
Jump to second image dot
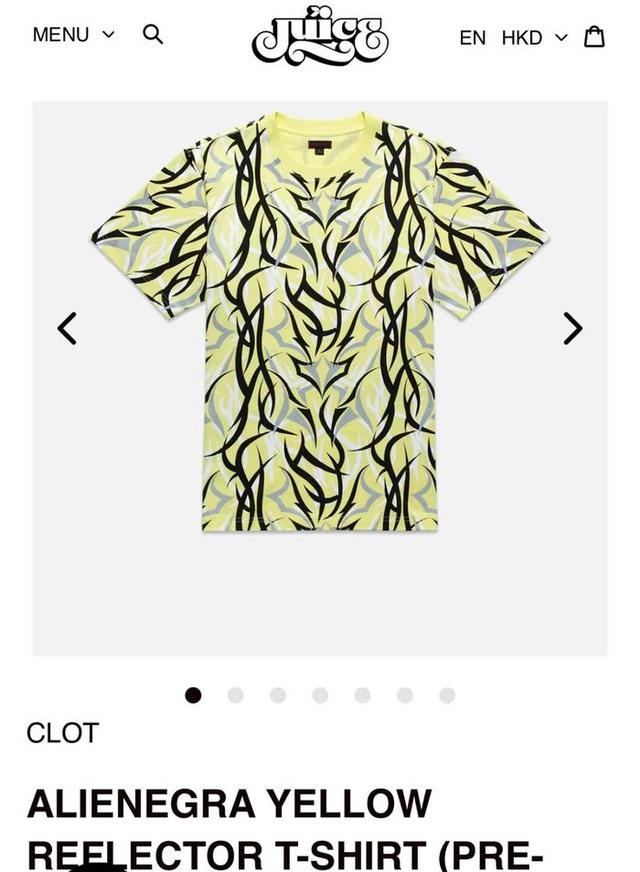pos(235,695)
